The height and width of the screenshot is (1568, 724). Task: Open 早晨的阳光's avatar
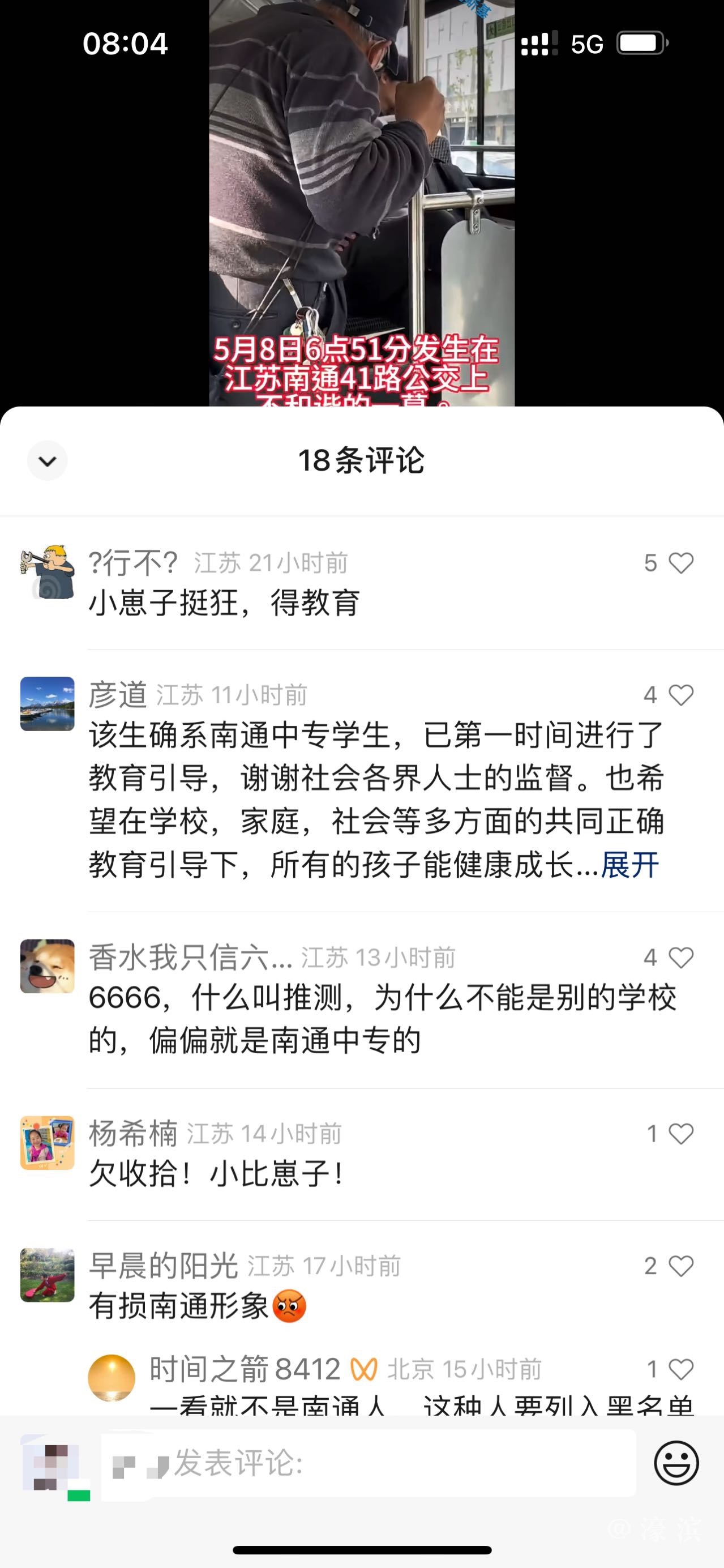pos(48,1275)
